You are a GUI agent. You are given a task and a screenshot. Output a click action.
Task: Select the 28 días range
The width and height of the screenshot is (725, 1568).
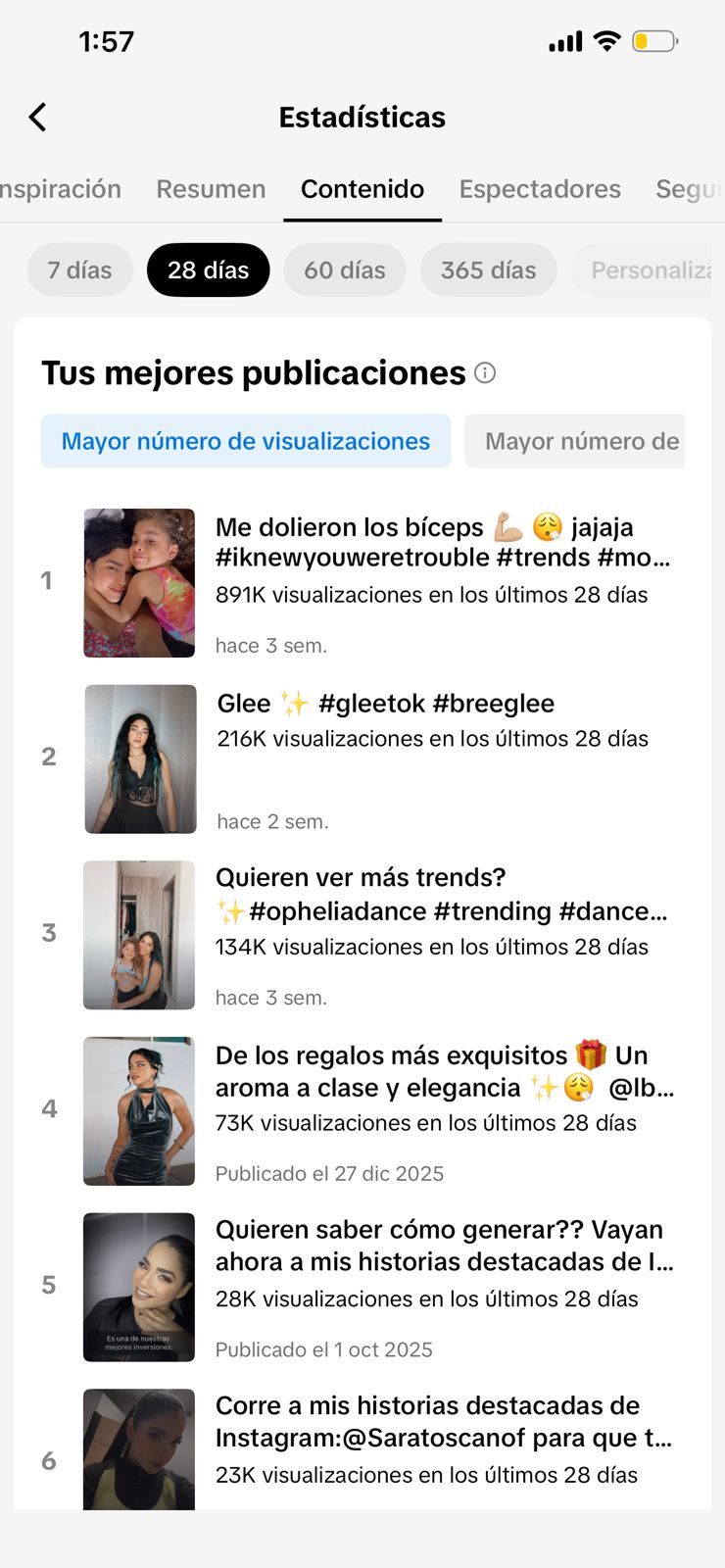click(x=208, y=269)
